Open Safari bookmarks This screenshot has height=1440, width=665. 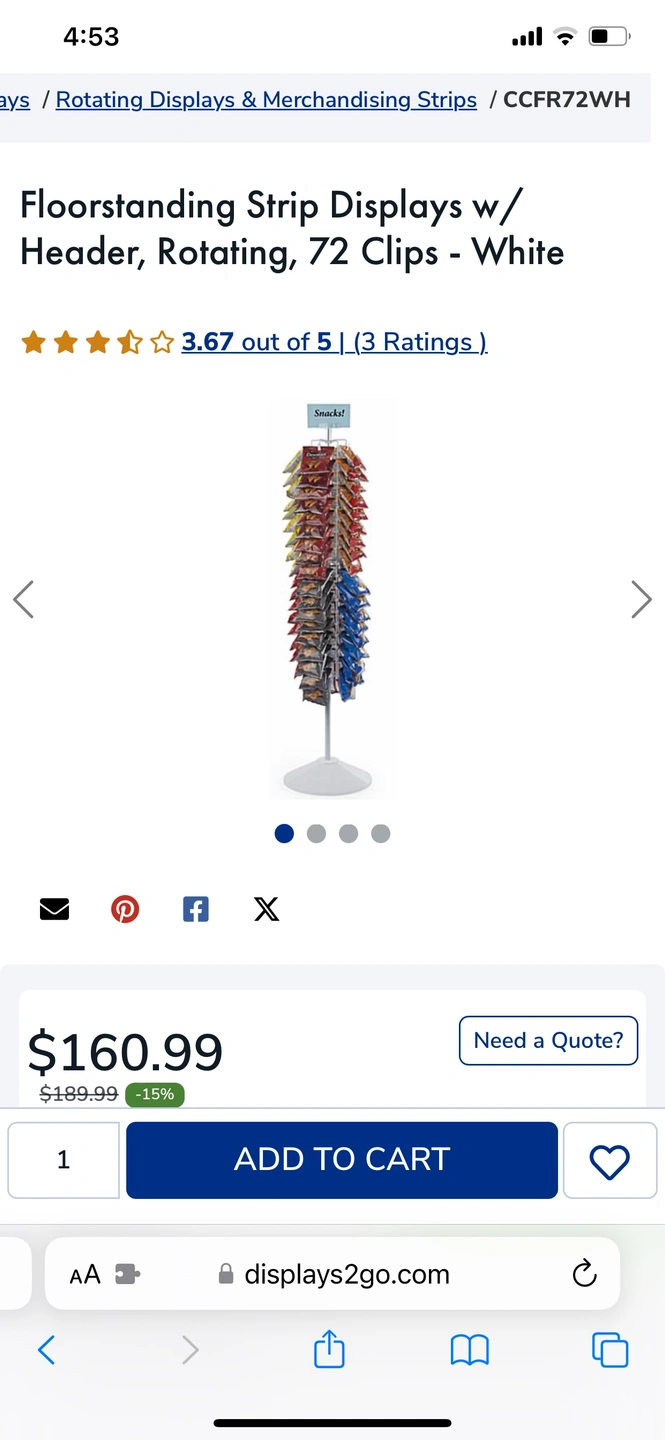click(x=469, y=1351)
